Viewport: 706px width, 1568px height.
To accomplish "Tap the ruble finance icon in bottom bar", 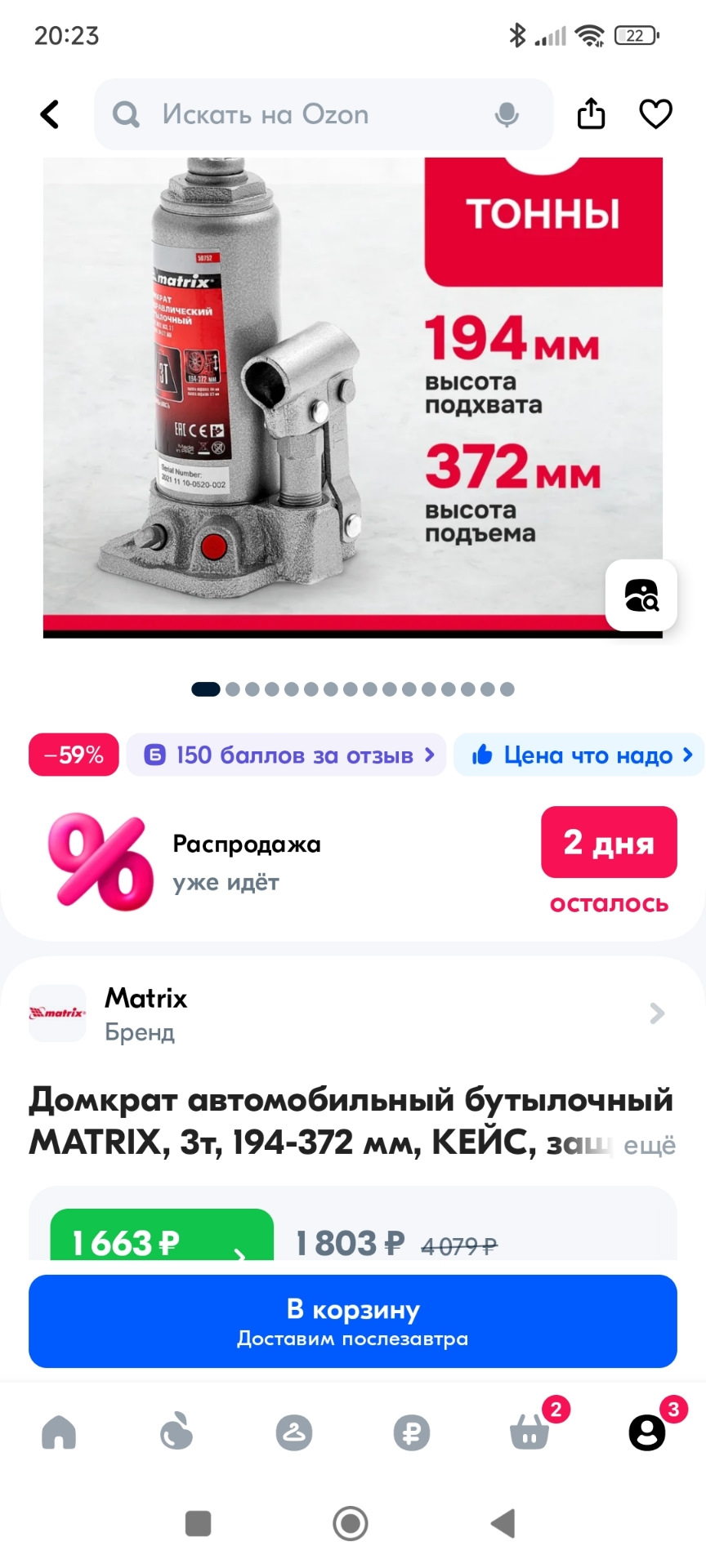I will [411, 1435].
